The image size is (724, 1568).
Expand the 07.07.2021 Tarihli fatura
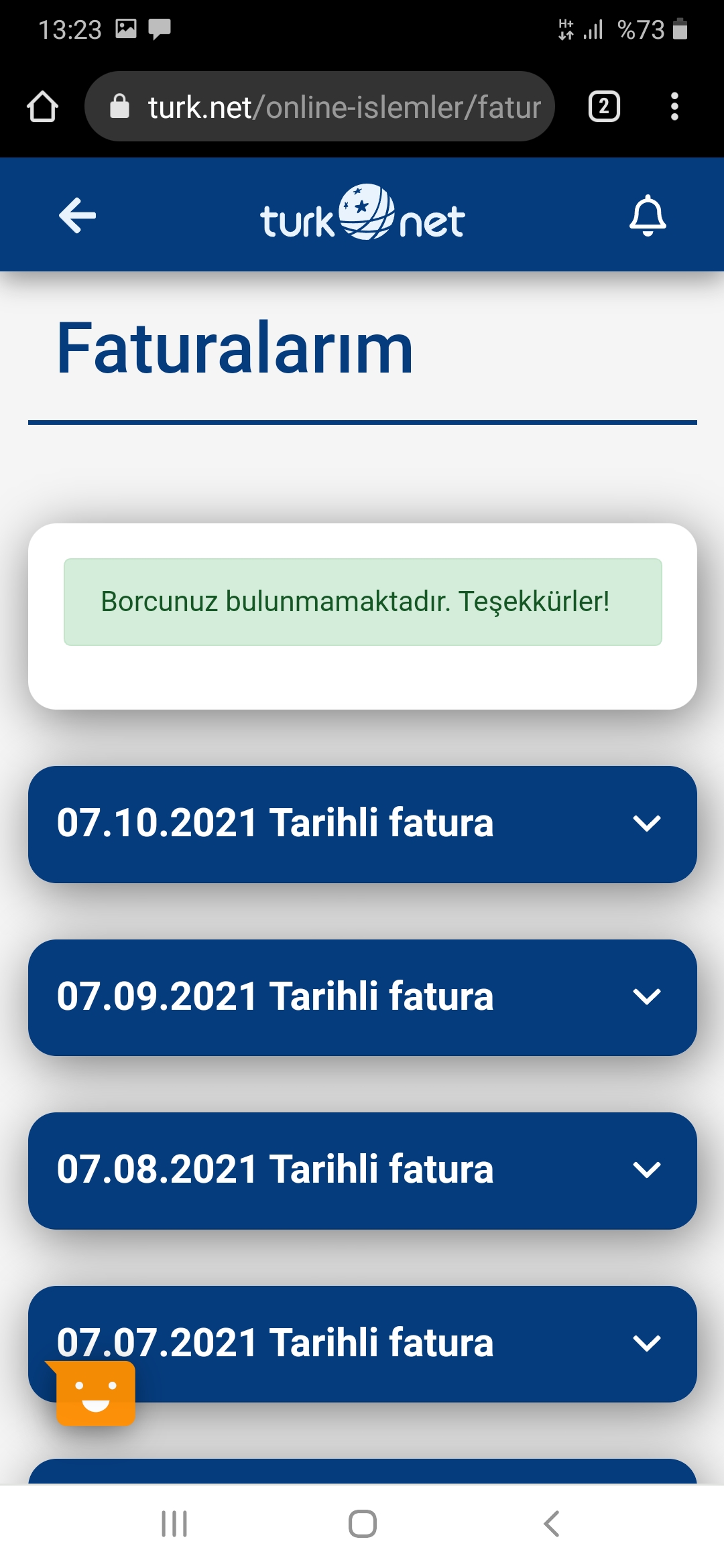click(362, 1344)
